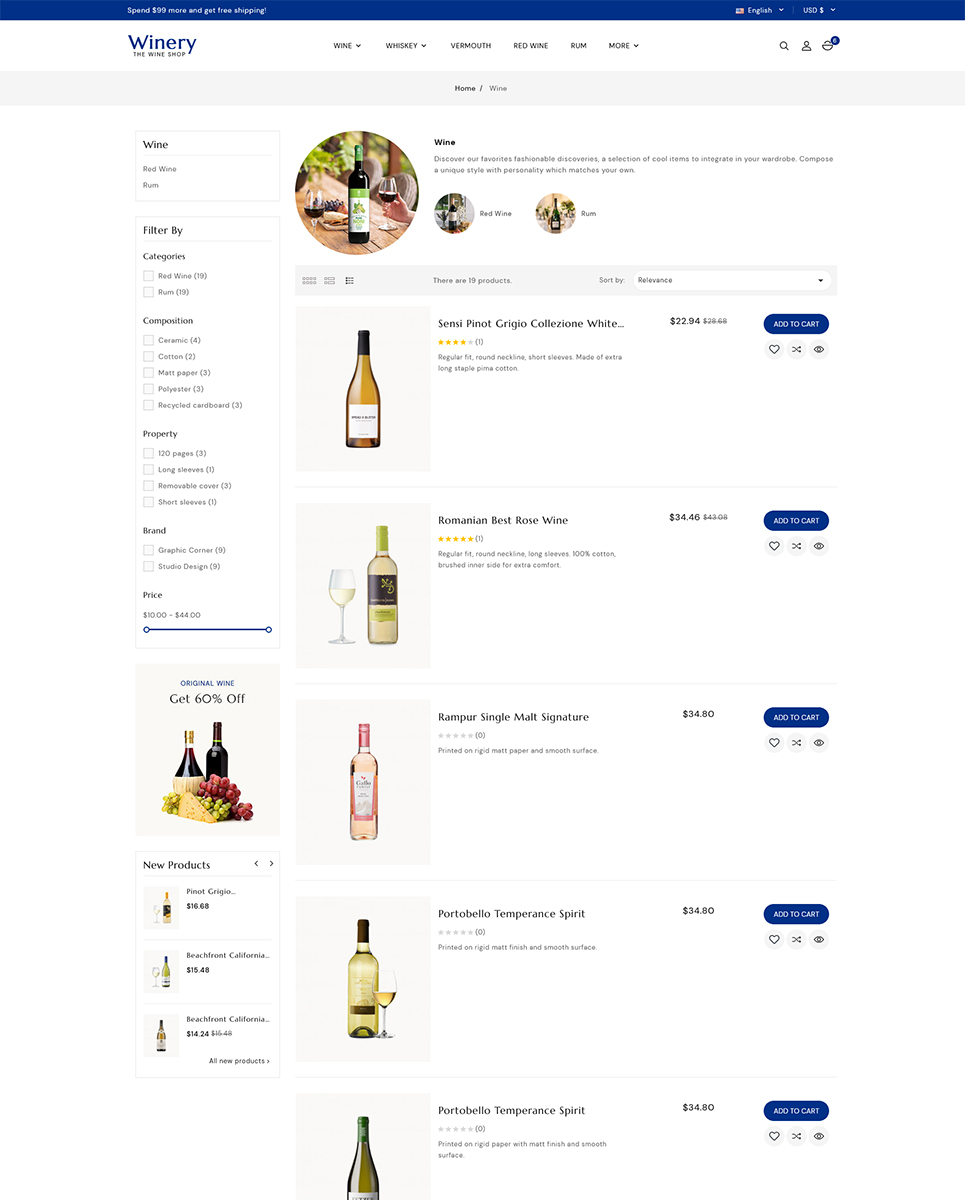965x1200 pixels.
Task: Open the shopping cart icon
Action: click(828, 46)
